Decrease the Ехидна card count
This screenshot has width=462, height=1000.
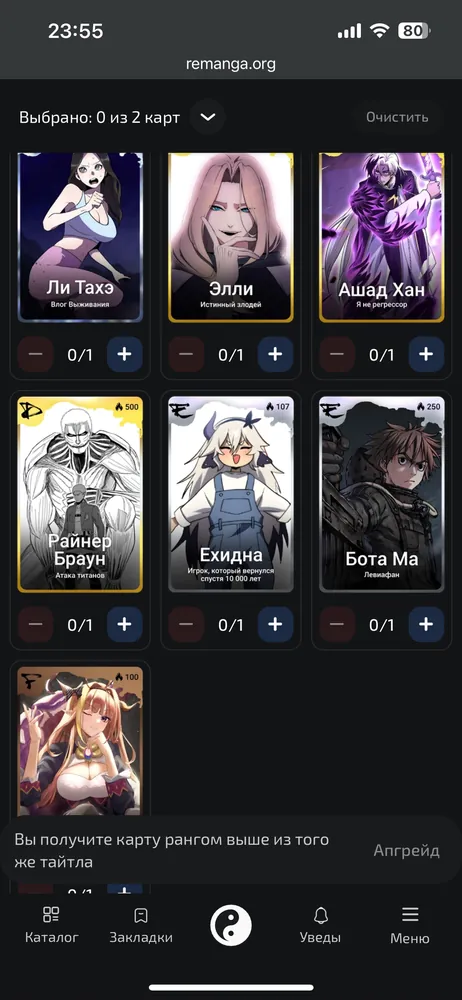186,624
